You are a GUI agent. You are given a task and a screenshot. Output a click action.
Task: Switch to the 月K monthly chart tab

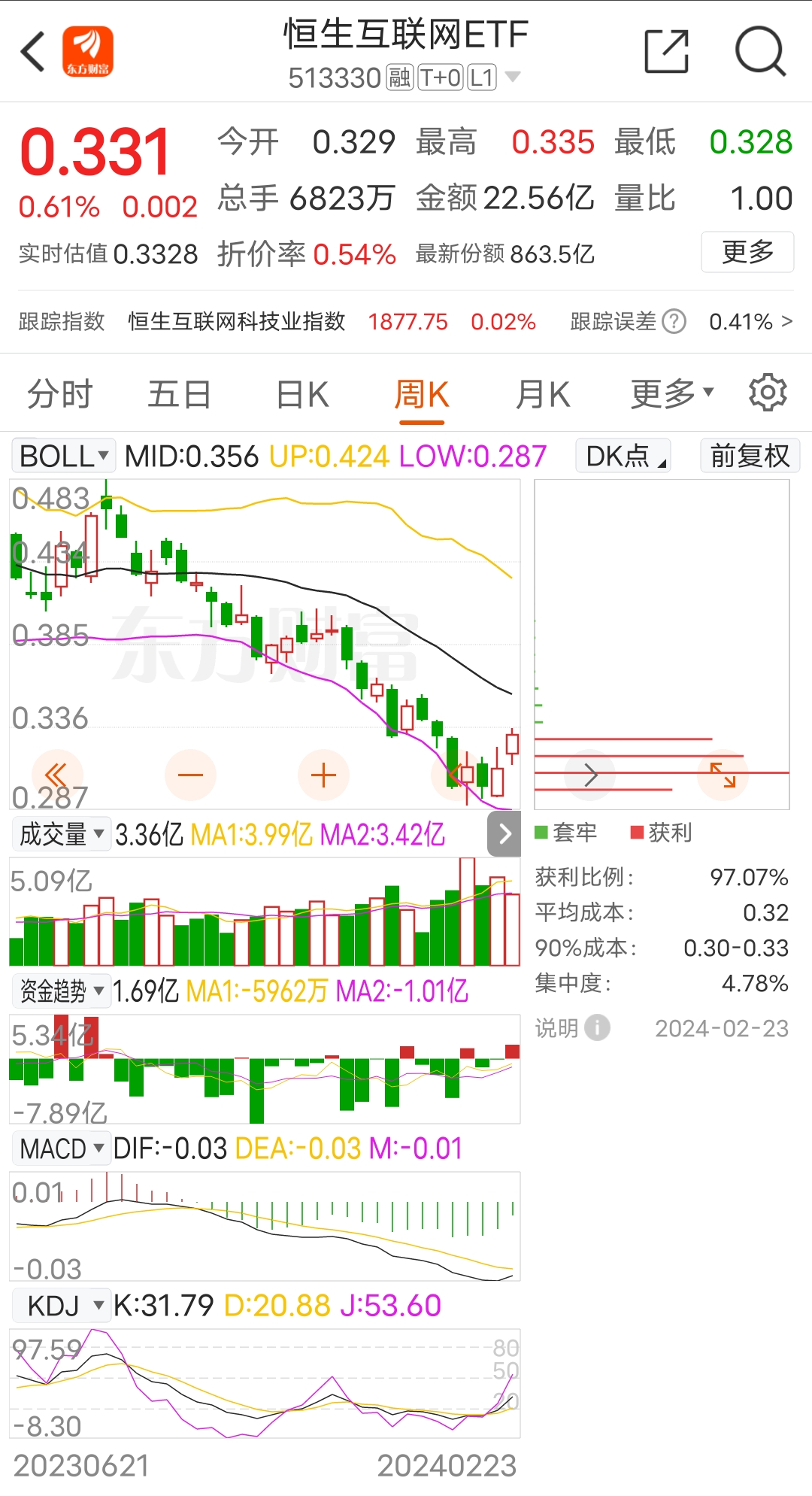pyautogui.click(x=543, y=393)
